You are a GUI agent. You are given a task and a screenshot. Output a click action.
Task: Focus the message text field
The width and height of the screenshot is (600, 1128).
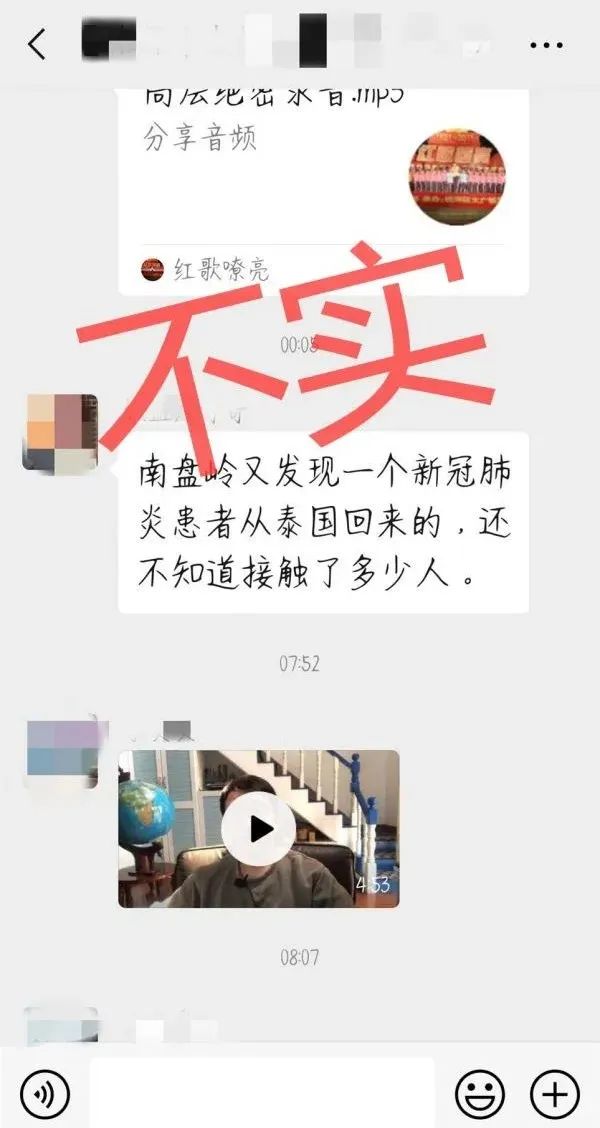(x=262, y=1093)
